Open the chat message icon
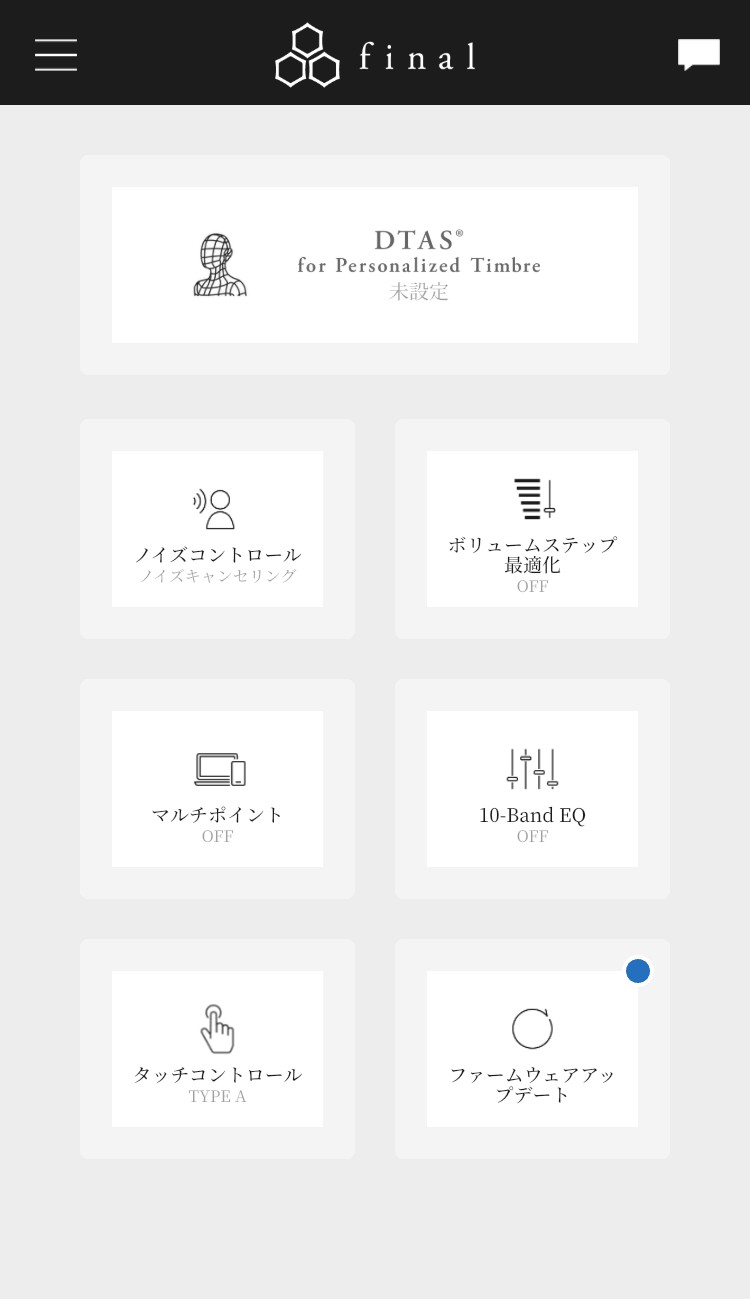The height and width of the screenshot is (1299, 750). pyautogui.click(x=699, y=54)
